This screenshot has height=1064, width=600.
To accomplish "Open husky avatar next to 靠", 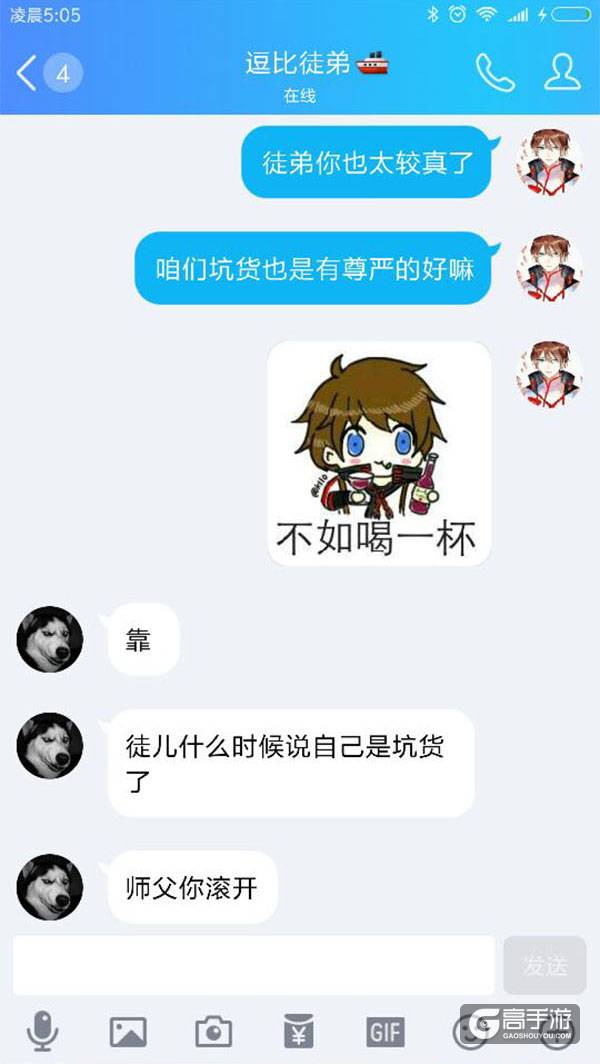I will point(50,639).
